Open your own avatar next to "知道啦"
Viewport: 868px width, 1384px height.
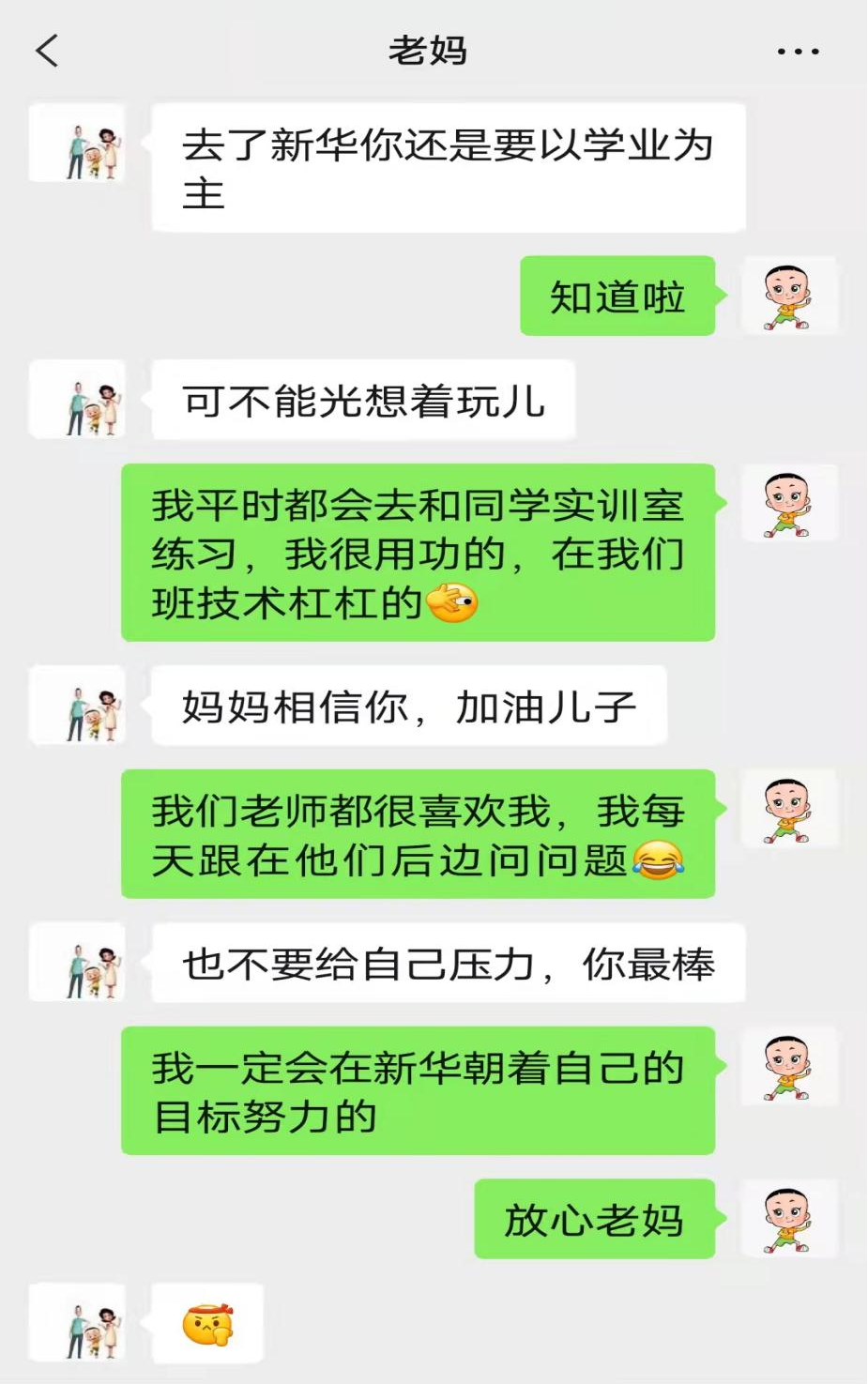coord(786,297)
